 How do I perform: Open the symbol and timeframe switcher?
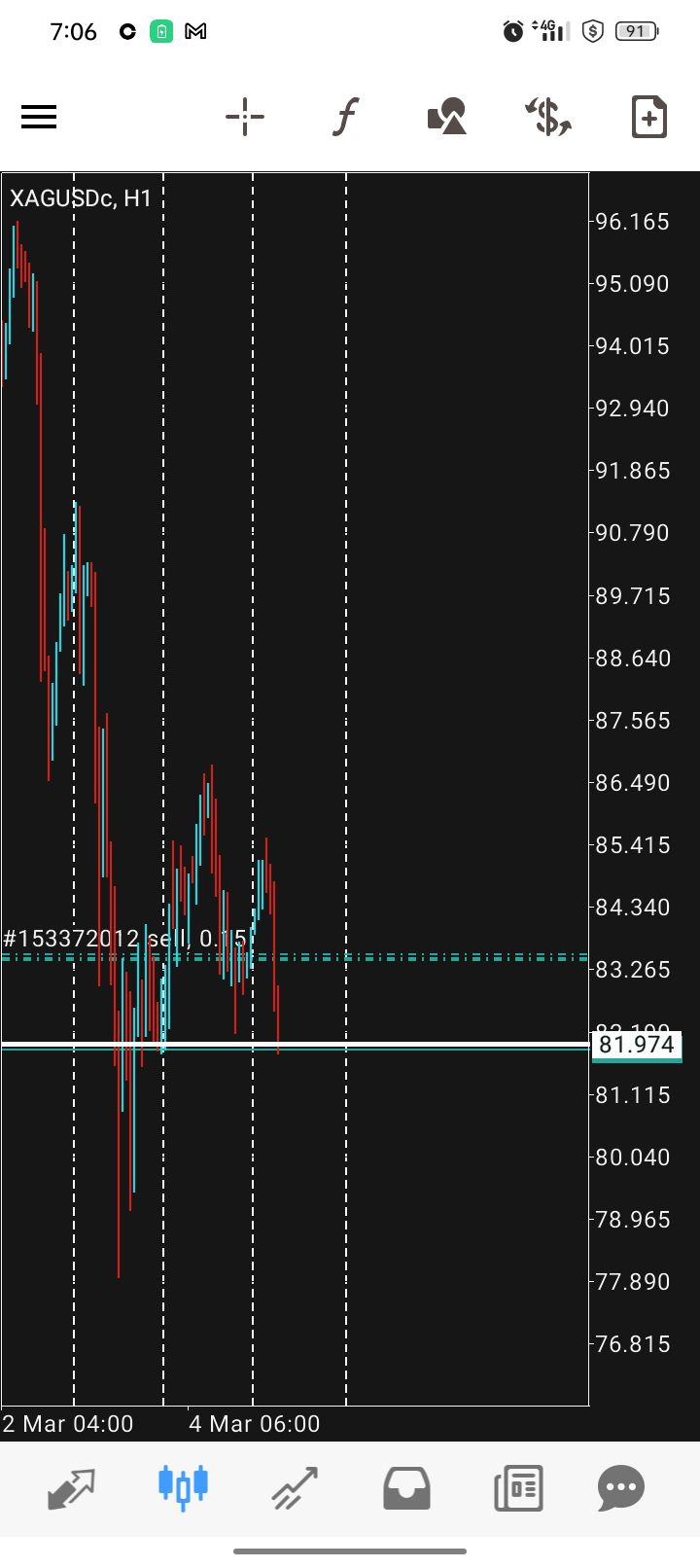(548, 118)
